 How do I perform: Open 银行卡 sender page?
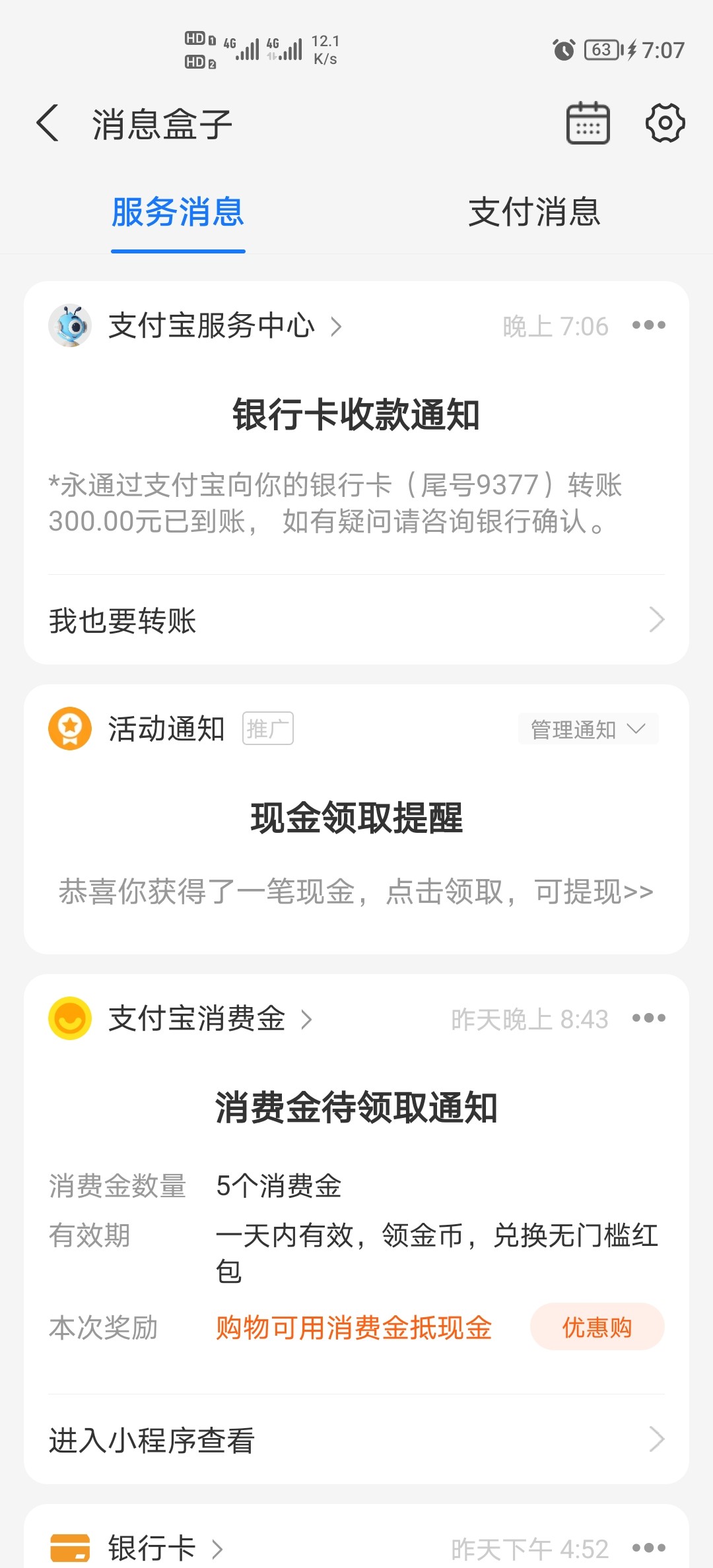[x=152, y=1548]
